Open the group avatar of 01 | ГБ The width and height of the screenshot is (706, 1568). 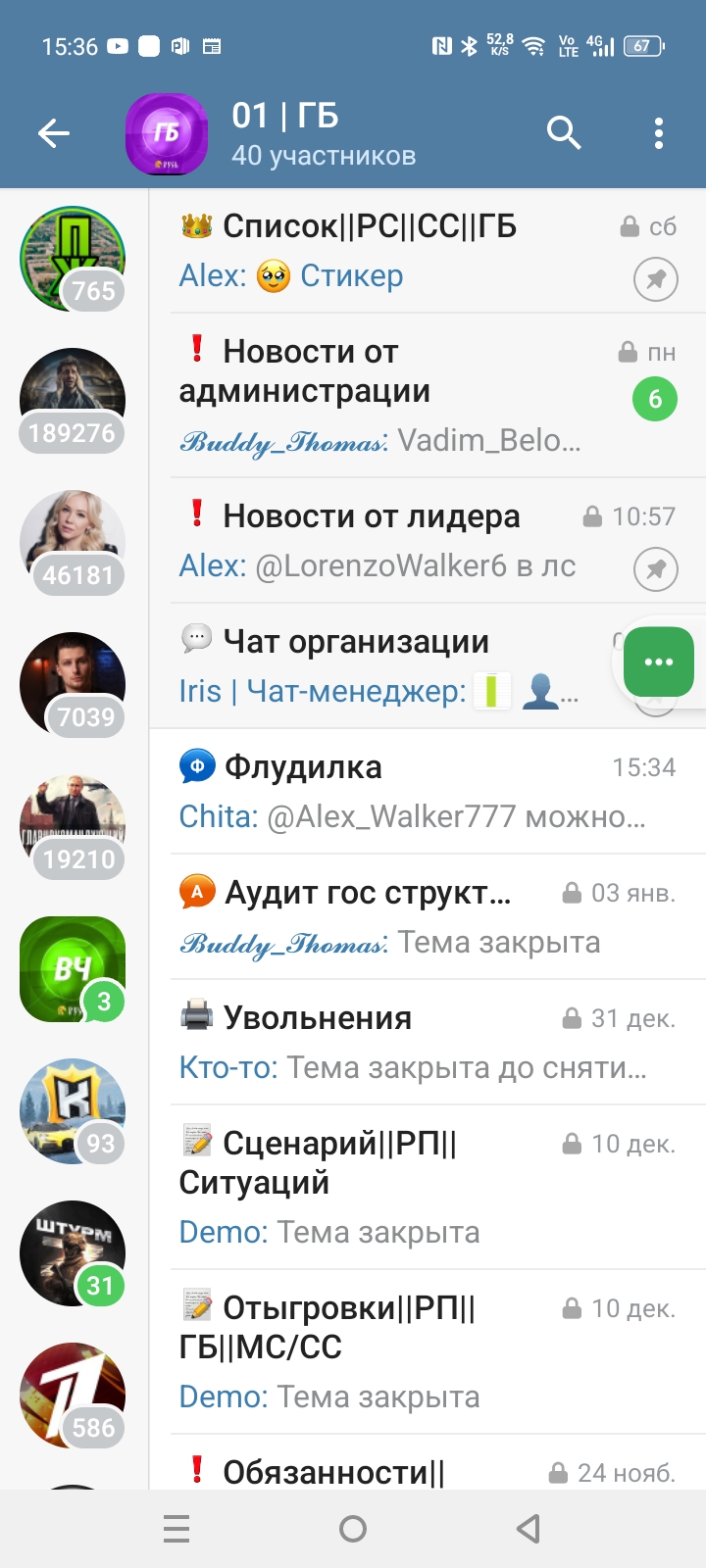(x=165, y=132)
